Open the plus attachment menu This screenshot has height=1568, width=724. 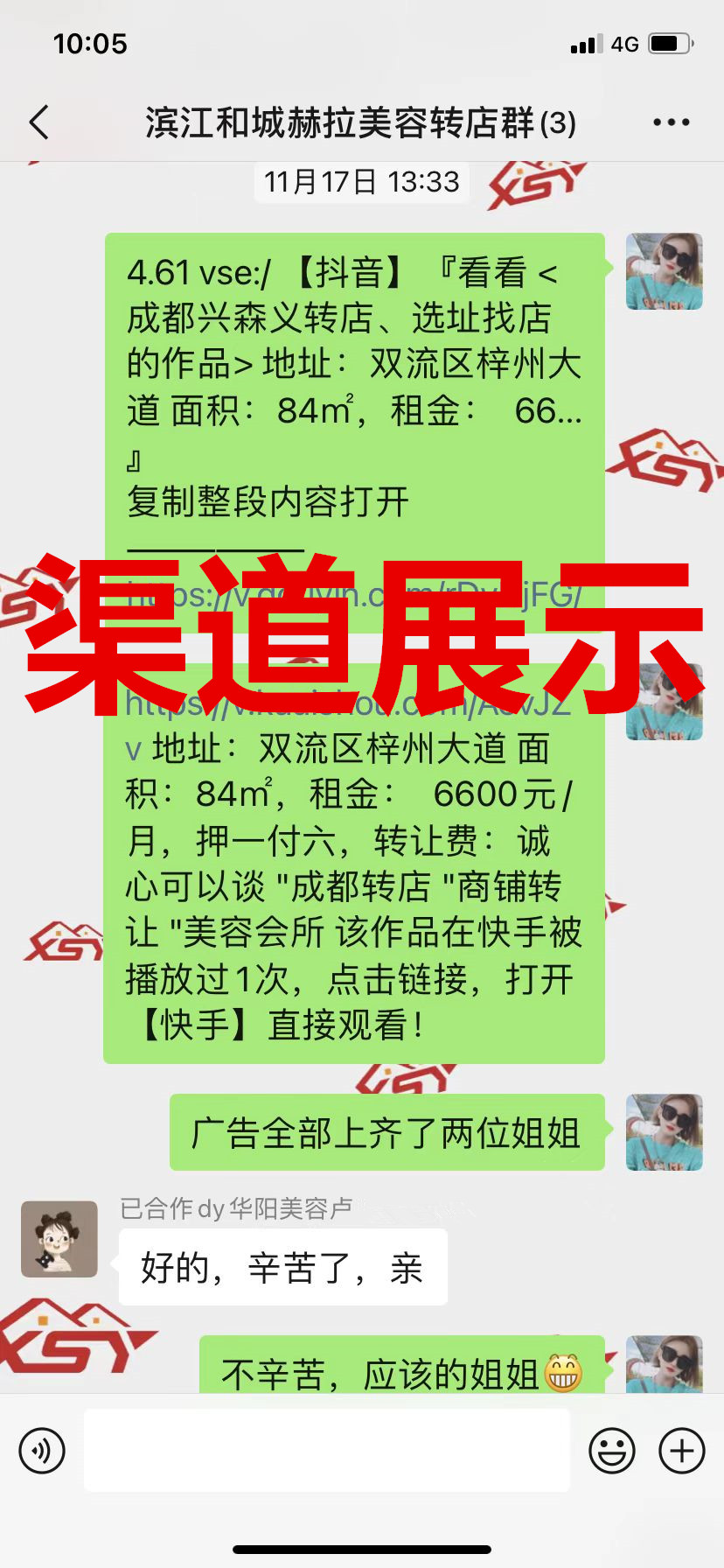[x=681, y=1451]
